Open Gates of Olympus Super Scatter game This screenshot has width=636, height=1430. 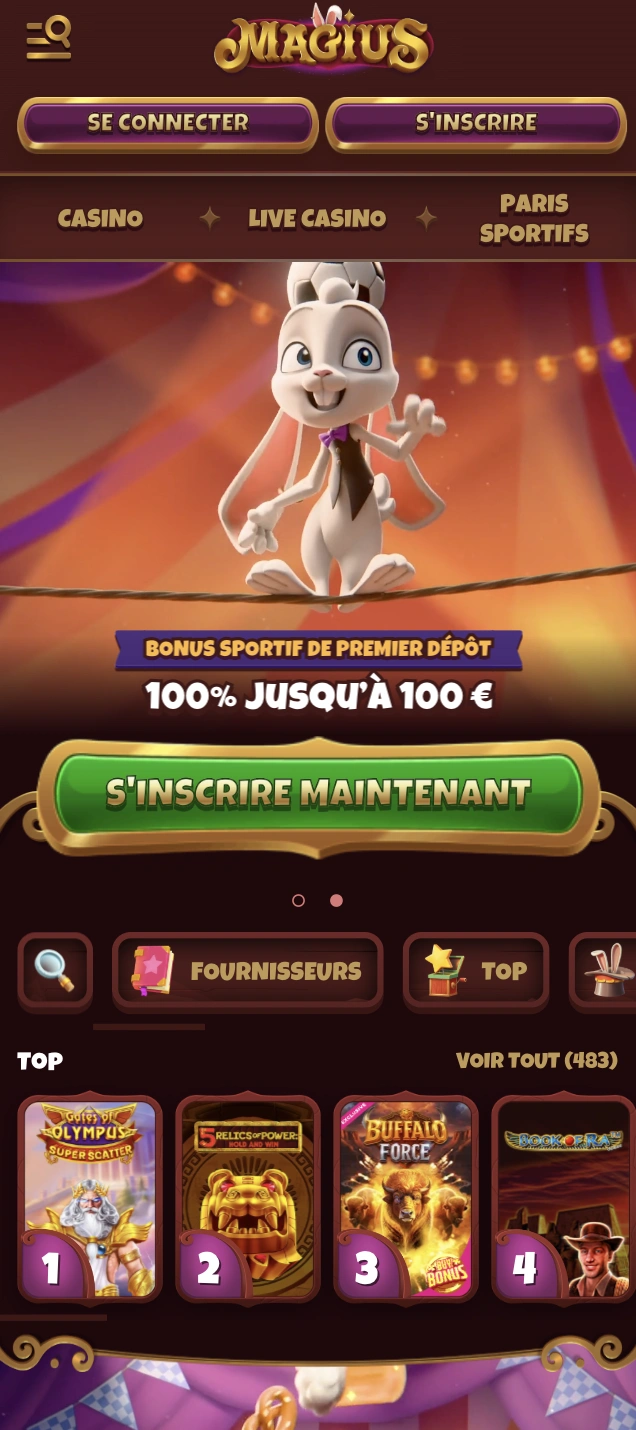coord(90,1198)
